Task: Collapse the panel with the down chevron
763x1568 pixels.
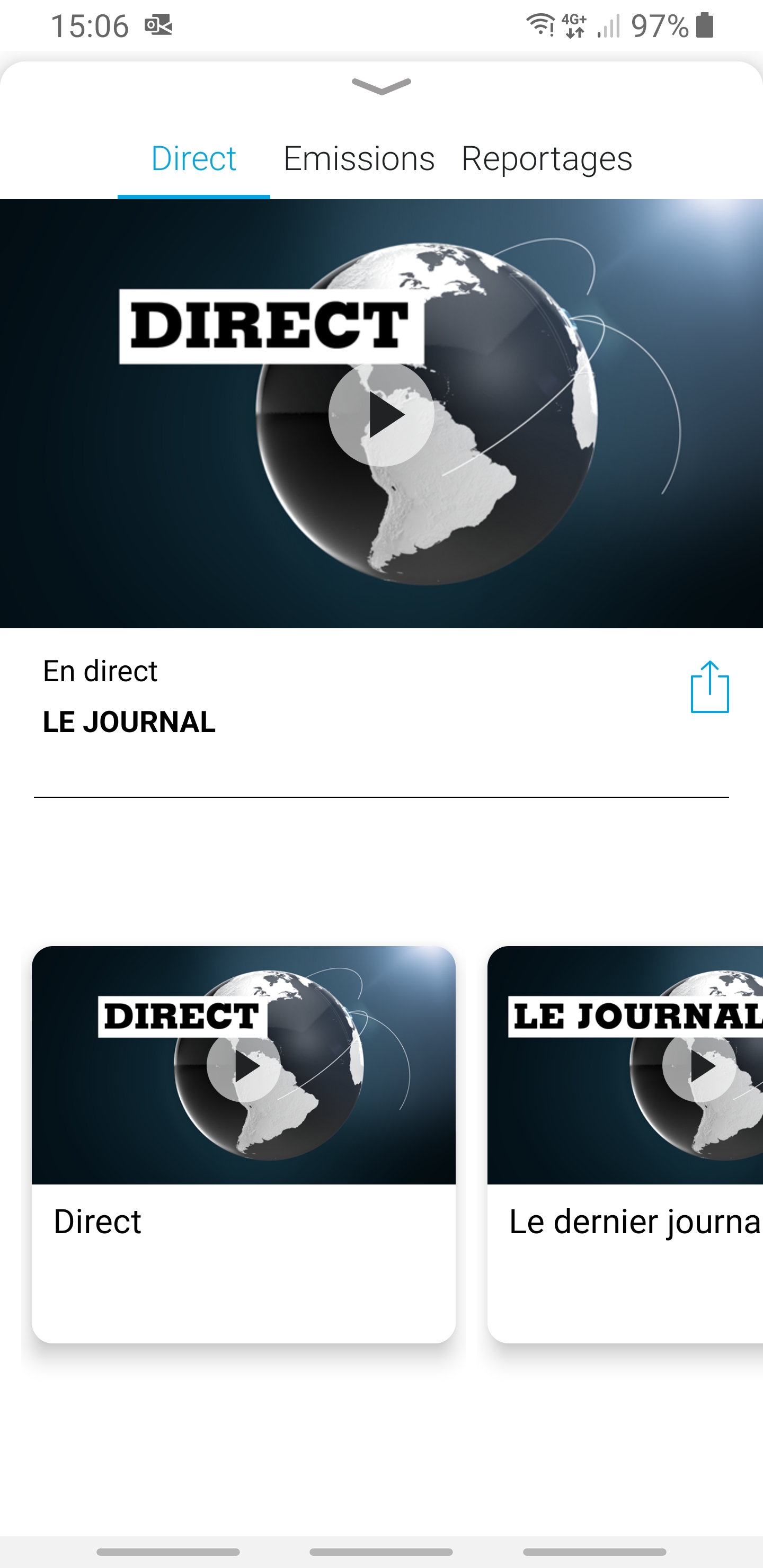Action: (381, 86)
